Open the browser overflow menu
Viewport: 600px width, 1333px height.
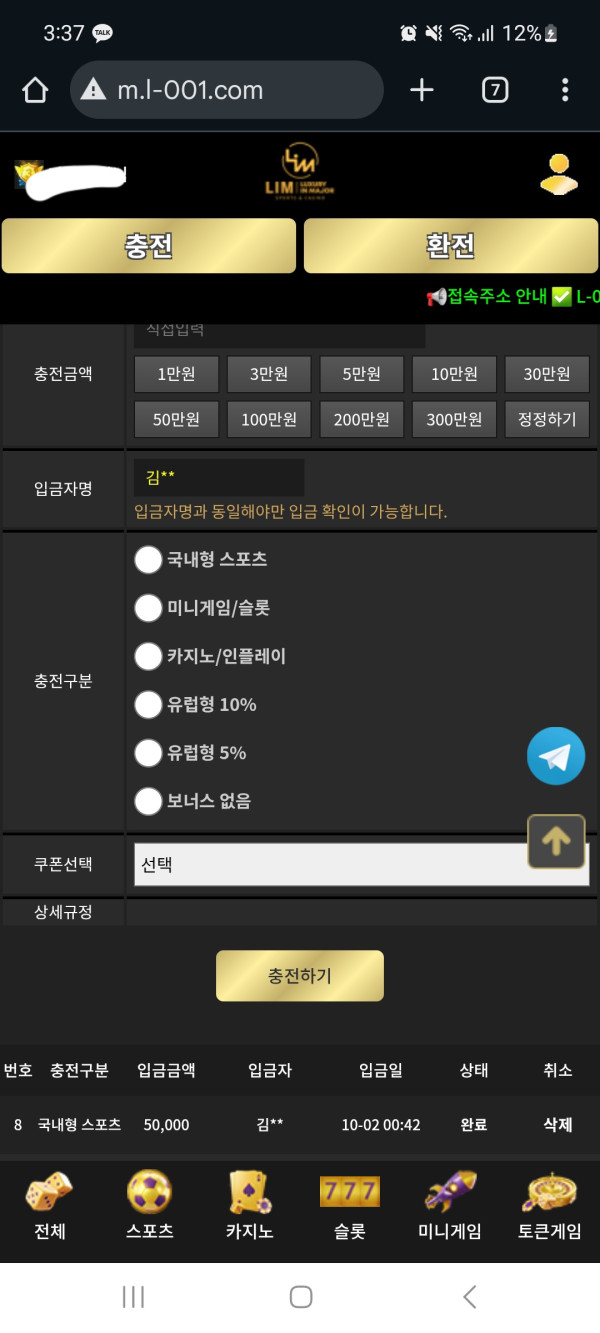click(565, 90)
